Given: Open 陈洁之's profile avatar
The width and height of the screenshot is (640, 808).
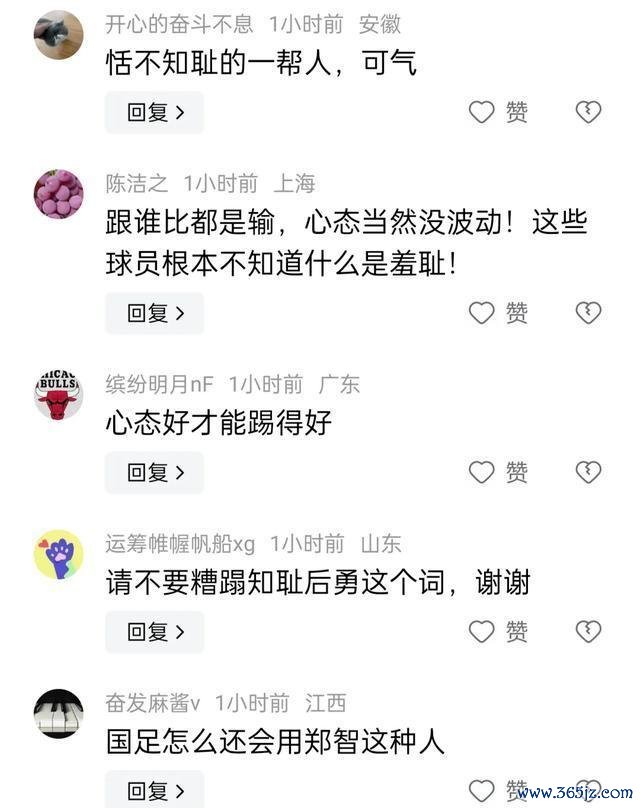Looking at the screenshot, I should tap(59, 194).
